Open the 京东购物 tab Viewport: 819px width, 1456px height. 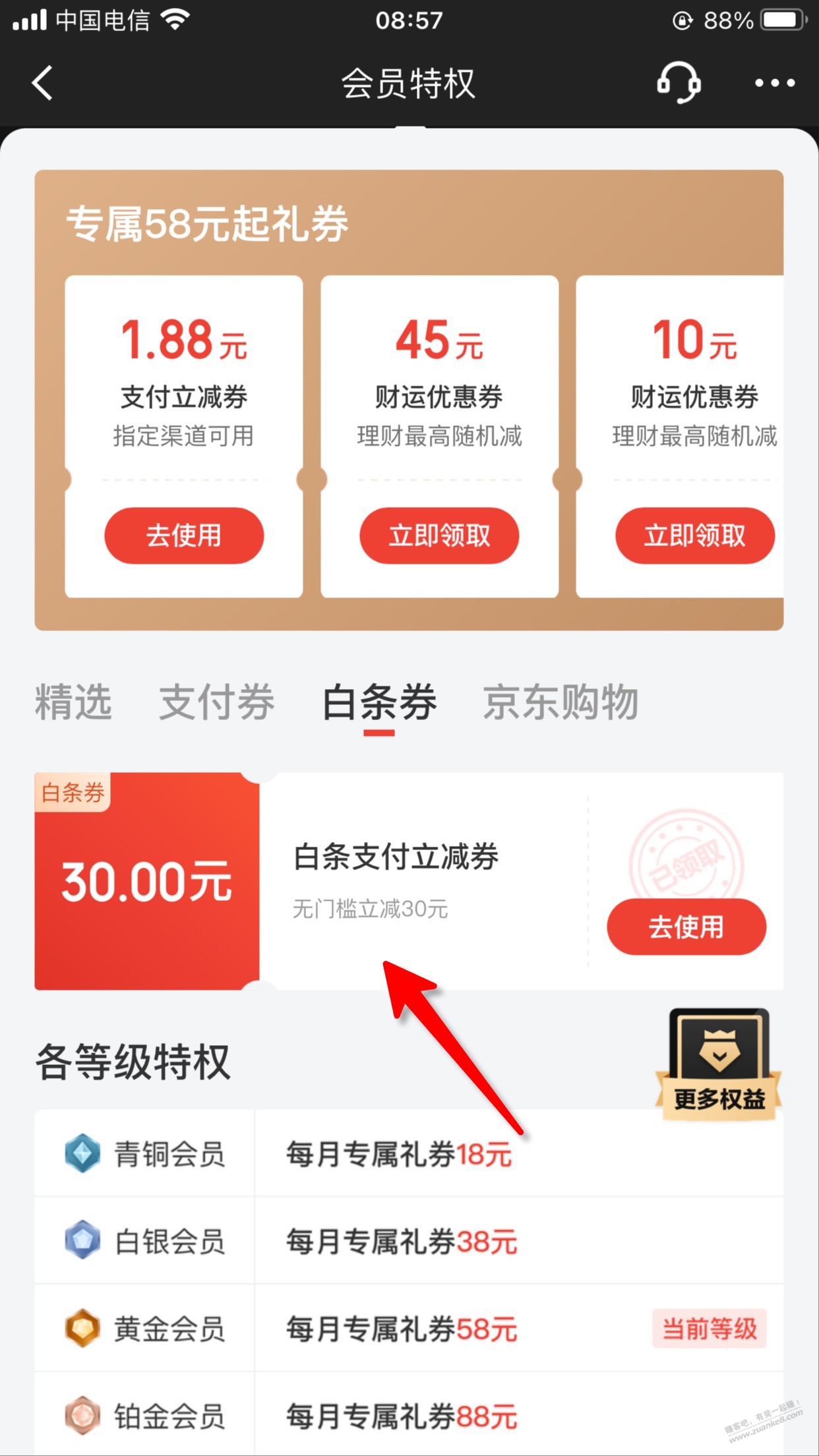click(x=561, y=702)
